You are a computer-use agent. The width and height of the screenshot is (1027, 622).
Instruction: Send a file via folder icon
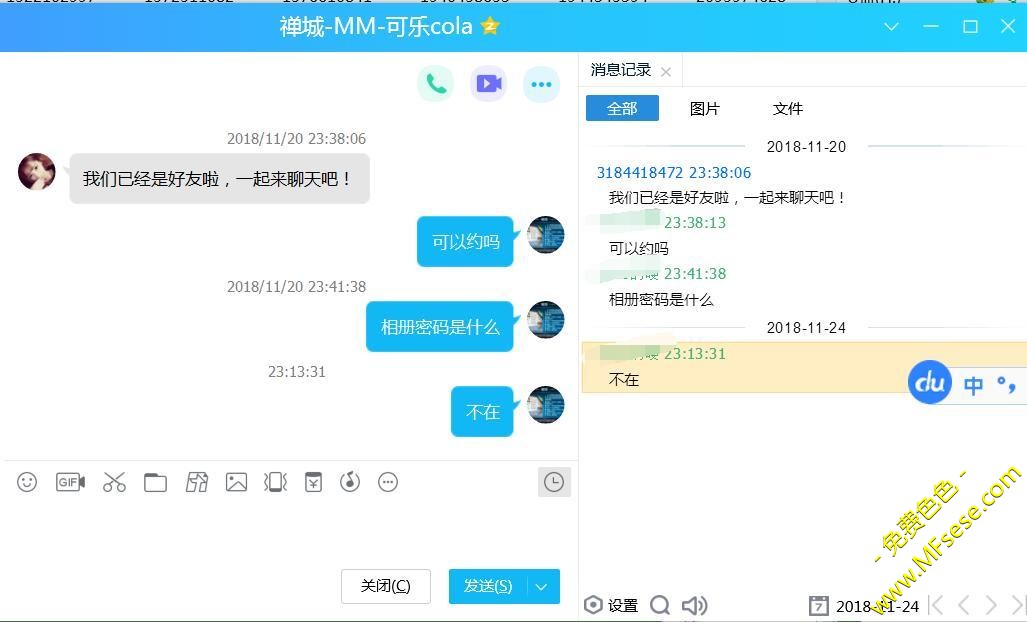[x=155, y=482]
